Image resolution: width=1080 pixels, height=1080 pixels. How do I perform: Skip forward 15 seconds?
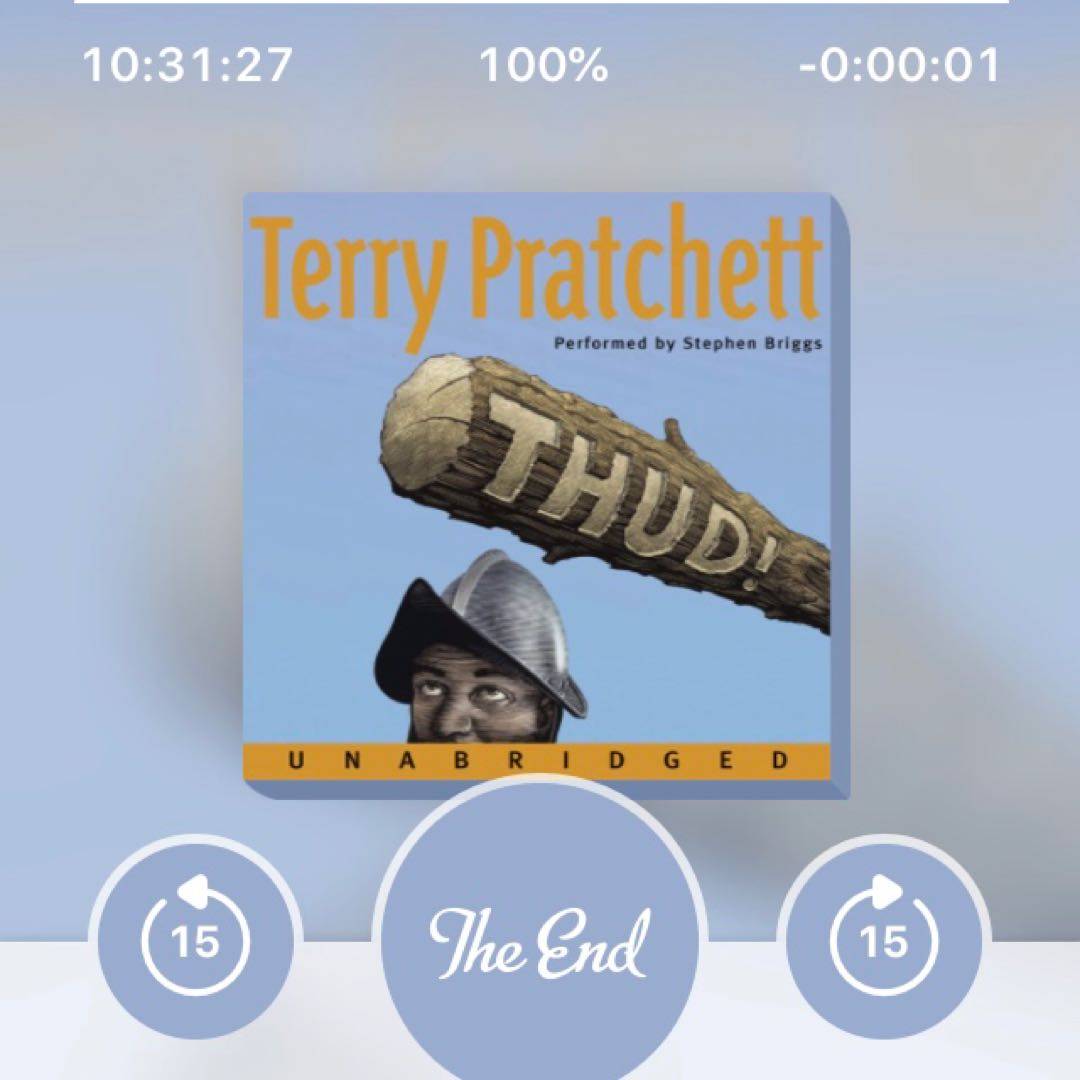coord(884,940)
